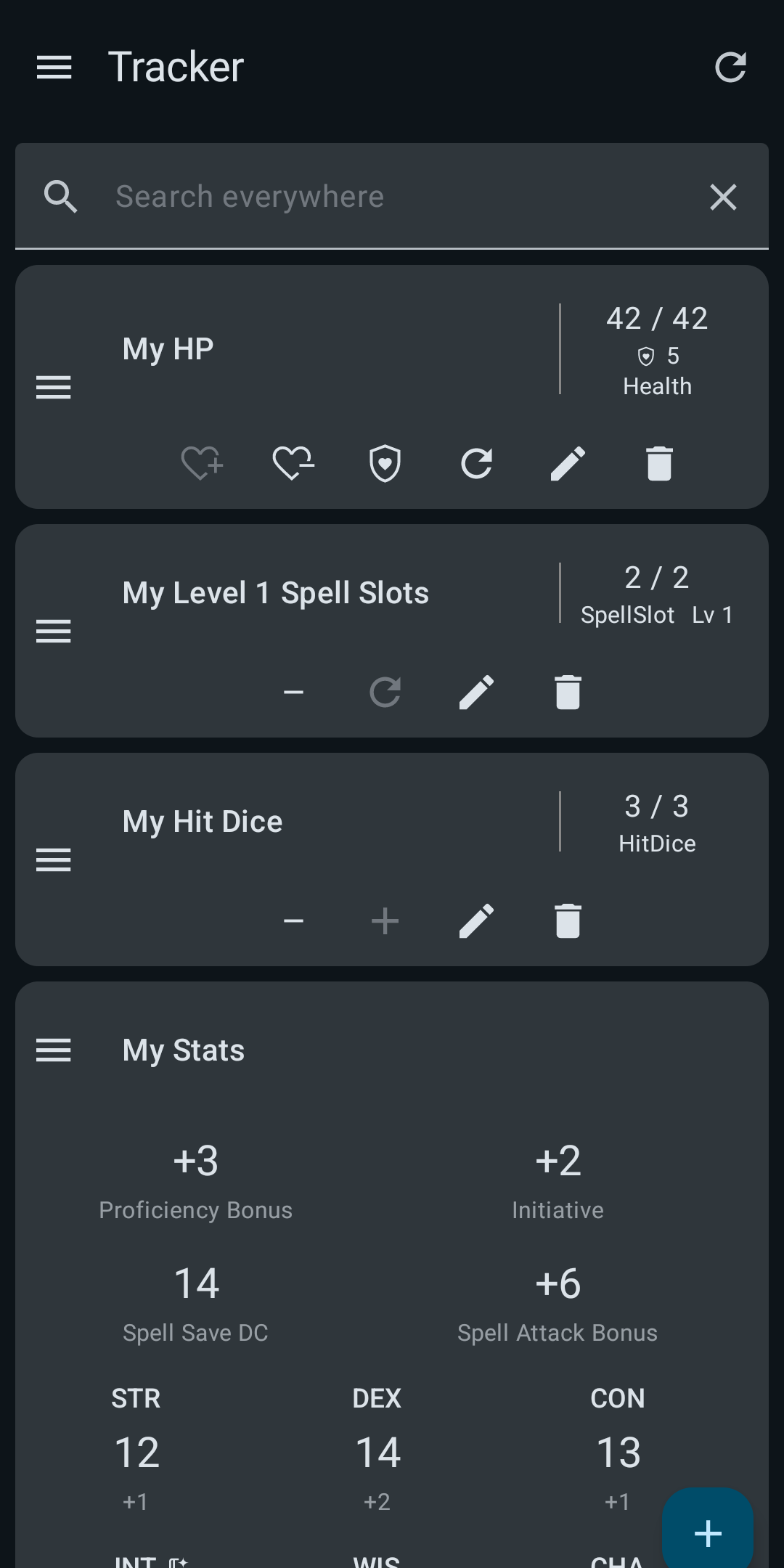The height and width of the screenshot is (1568, 784).
Task: Delete the My Hit Dice tracker
Action: [568, 921]
